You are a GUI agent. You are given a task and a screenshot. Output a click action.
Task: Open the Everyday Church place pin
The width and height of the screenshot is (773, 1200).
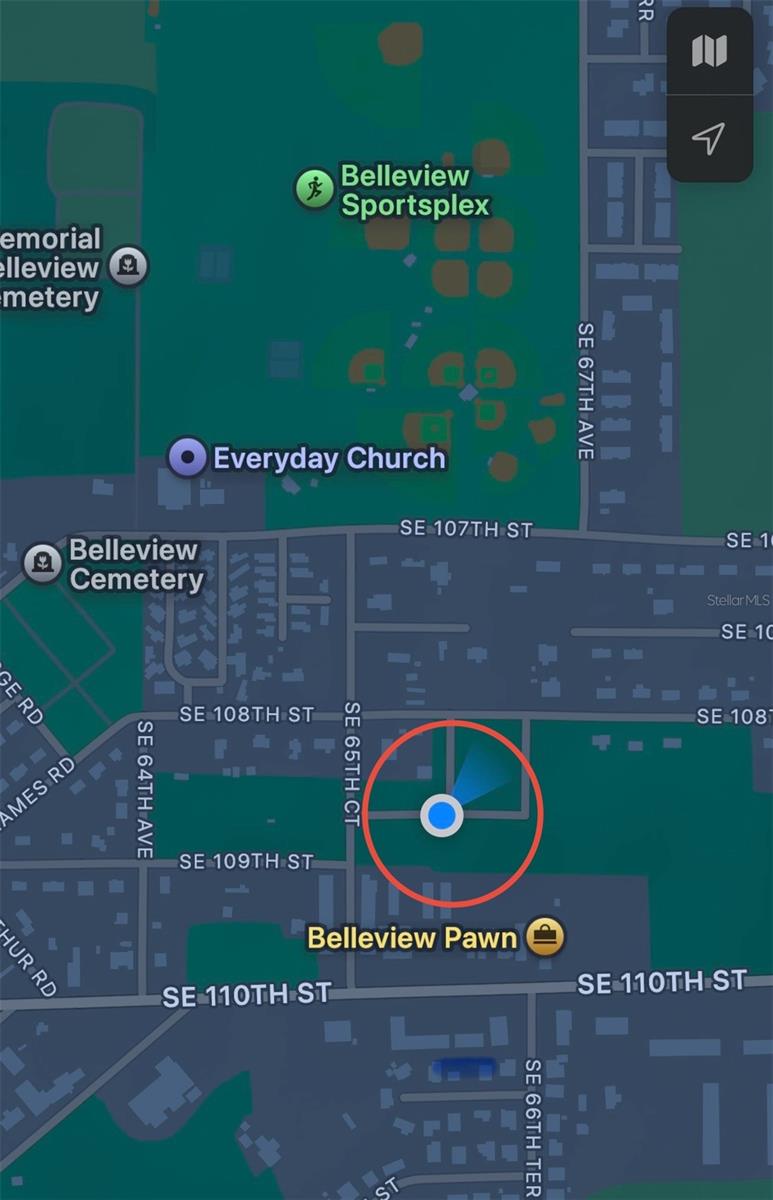coord(187,458)
